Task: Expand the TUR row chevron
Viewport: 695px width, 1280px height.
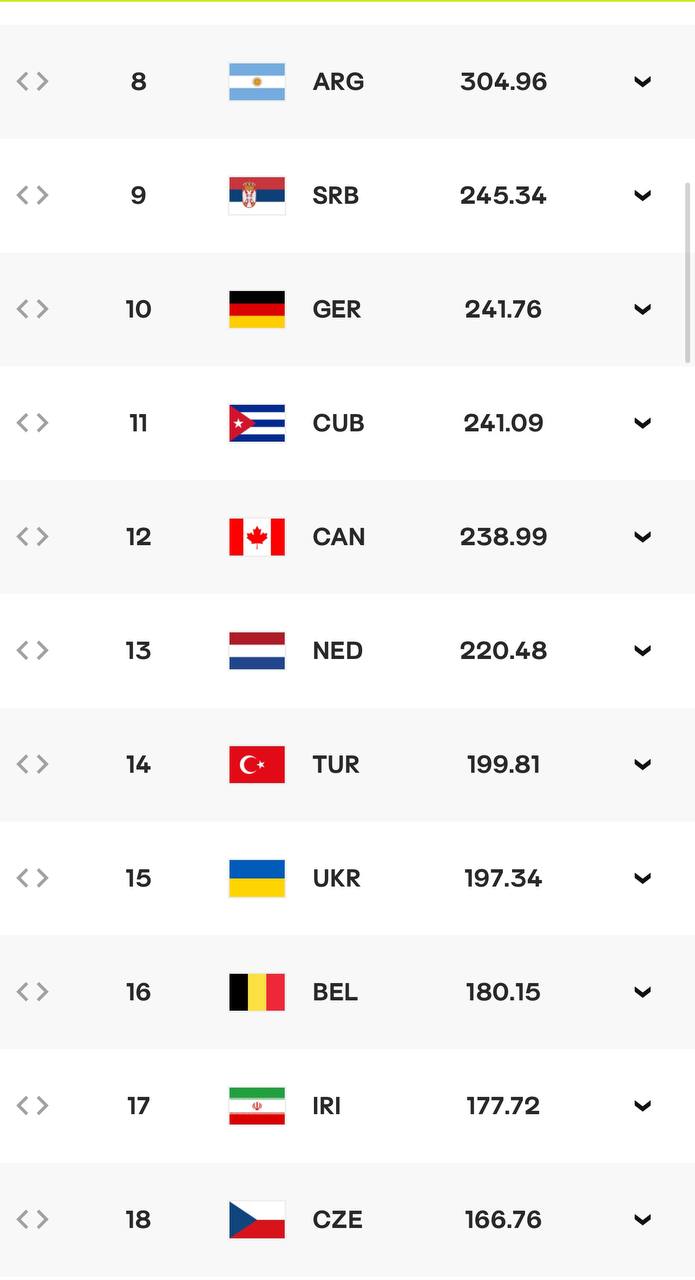Action: click(x=643, y=765)
